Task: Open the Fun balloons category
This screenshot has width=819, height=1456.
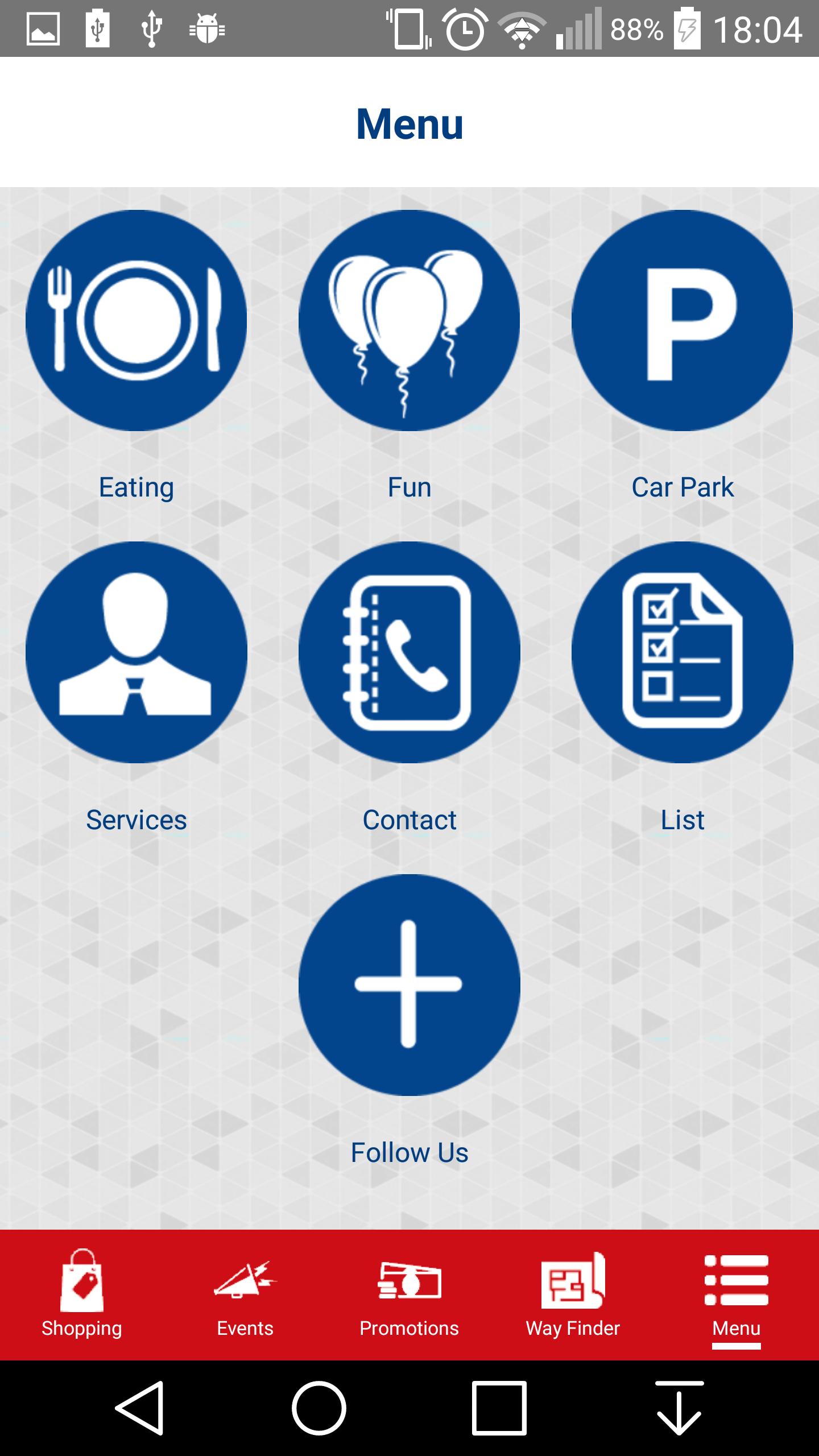Action: tap(409, 320)
